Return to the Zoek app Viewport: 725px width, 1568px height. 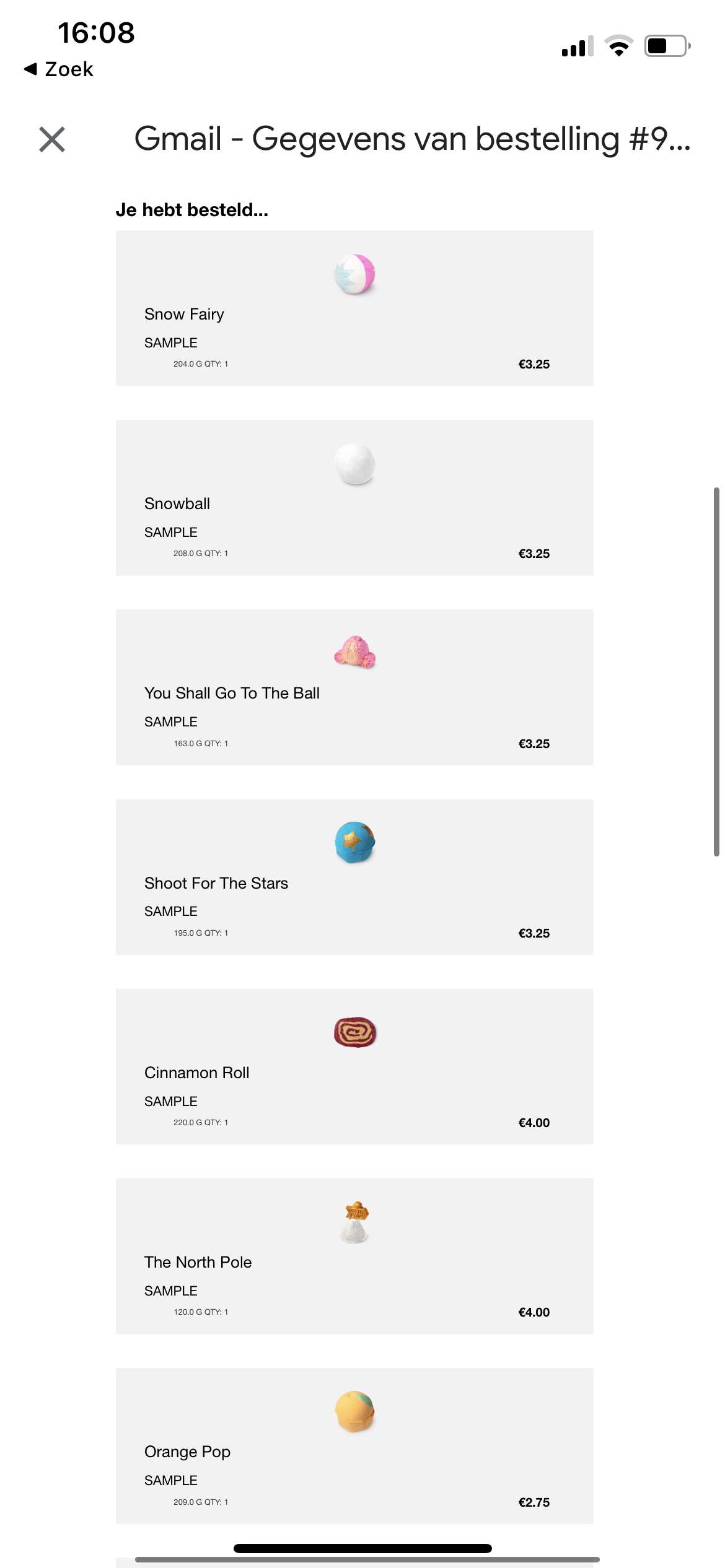tap(59, 69)
